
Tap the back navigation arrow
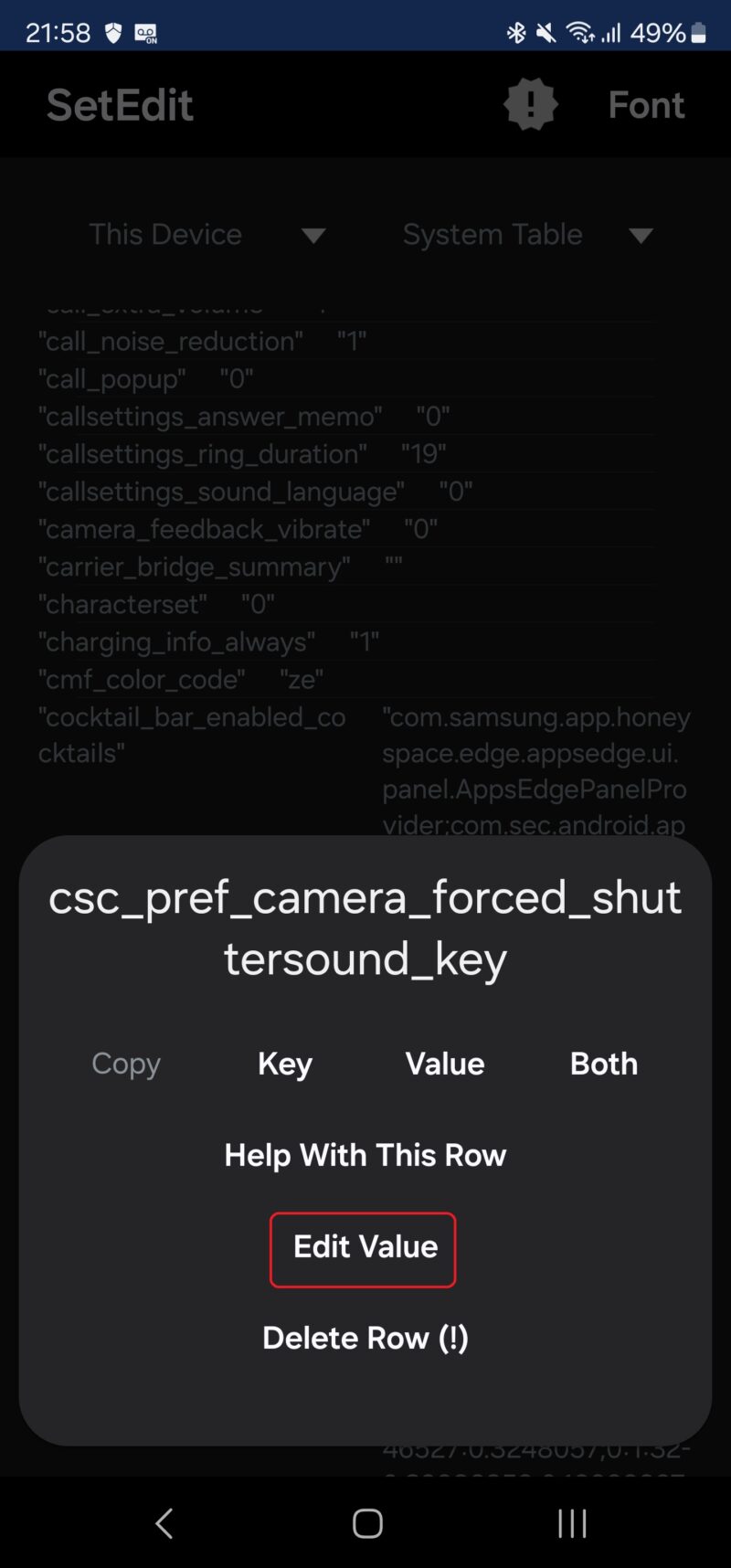(x=163, y=1522)
